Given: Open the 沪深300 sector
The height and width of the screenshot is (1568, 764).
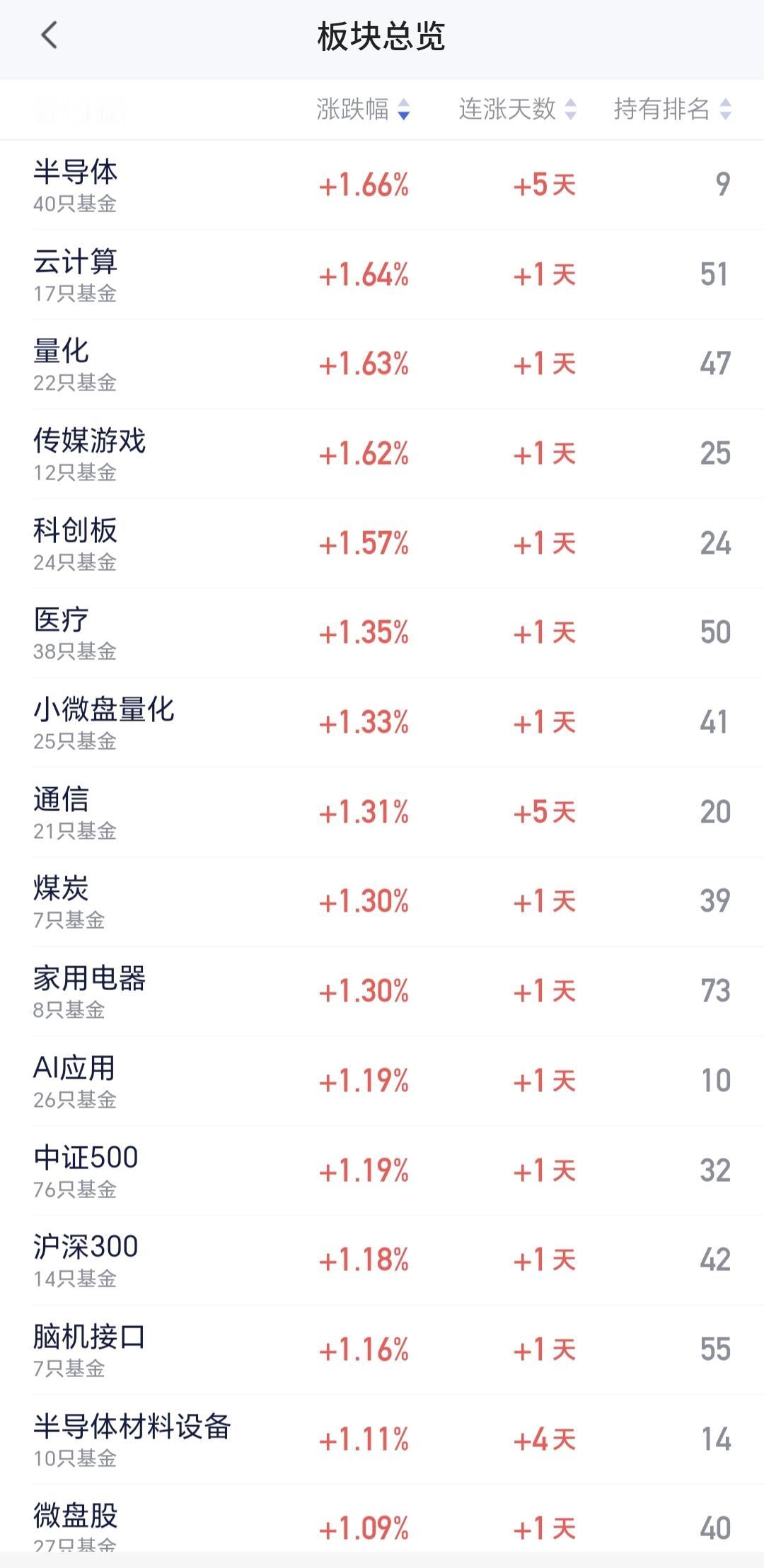Looking at the screenshot, I should tap(382, 1260).
